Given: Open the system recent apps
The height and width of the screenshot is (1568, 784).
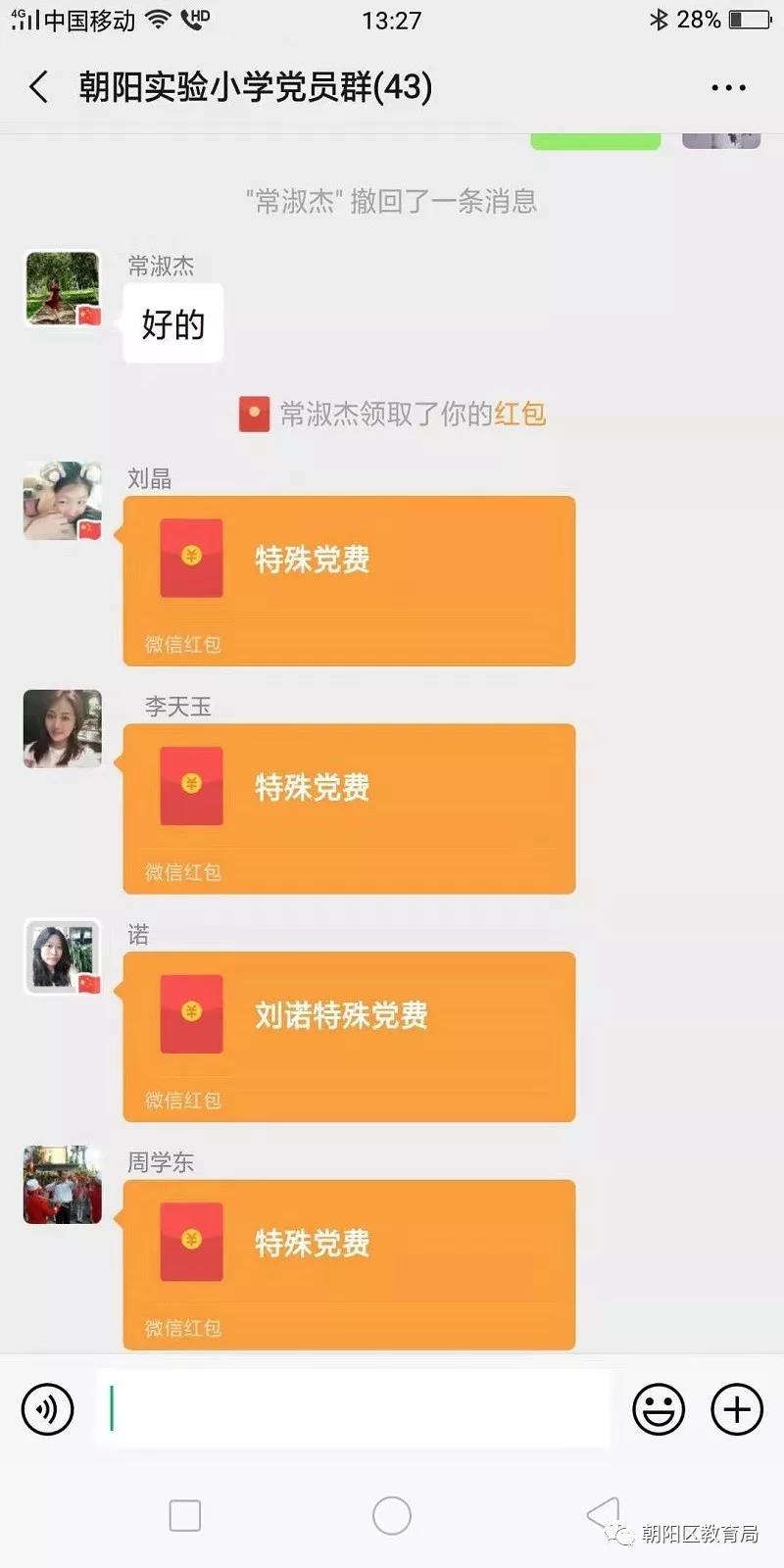Looking at the screenshot, I should click(185, 1515).
